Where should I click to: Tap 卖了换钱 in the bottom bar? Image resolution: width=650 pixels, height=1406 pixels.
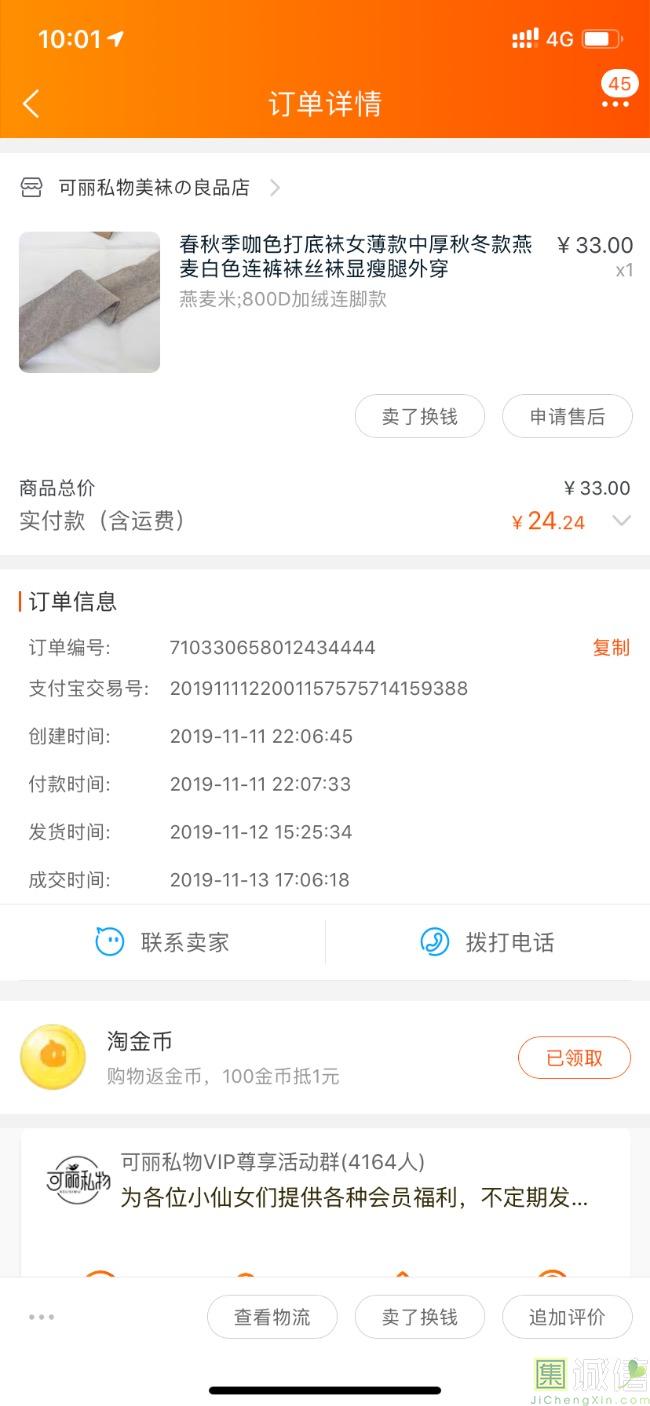point(419,1317)
